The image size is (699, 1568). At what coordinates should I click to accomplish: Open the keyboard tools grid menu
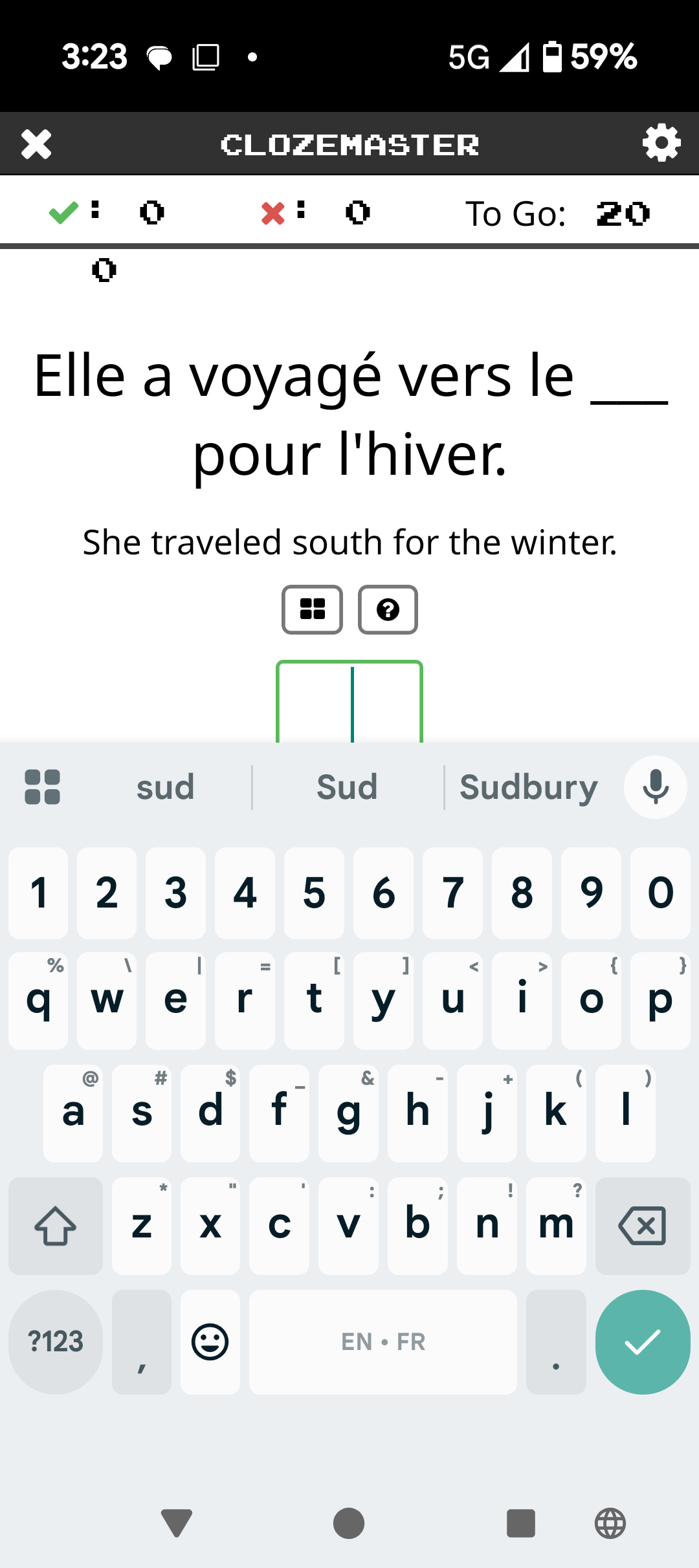click(x=42, y=787)
